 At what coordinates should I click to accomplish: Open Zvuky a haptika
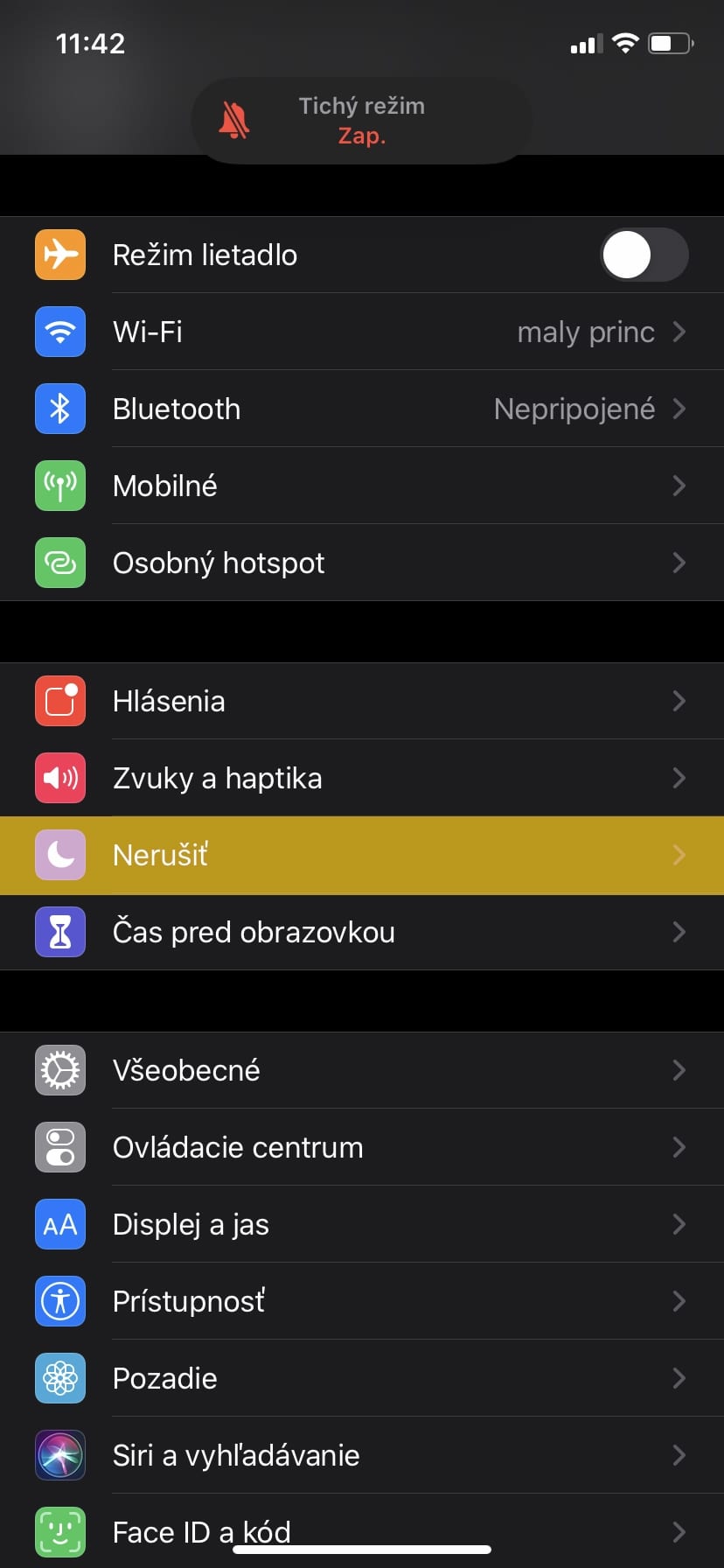pos(362,778)
